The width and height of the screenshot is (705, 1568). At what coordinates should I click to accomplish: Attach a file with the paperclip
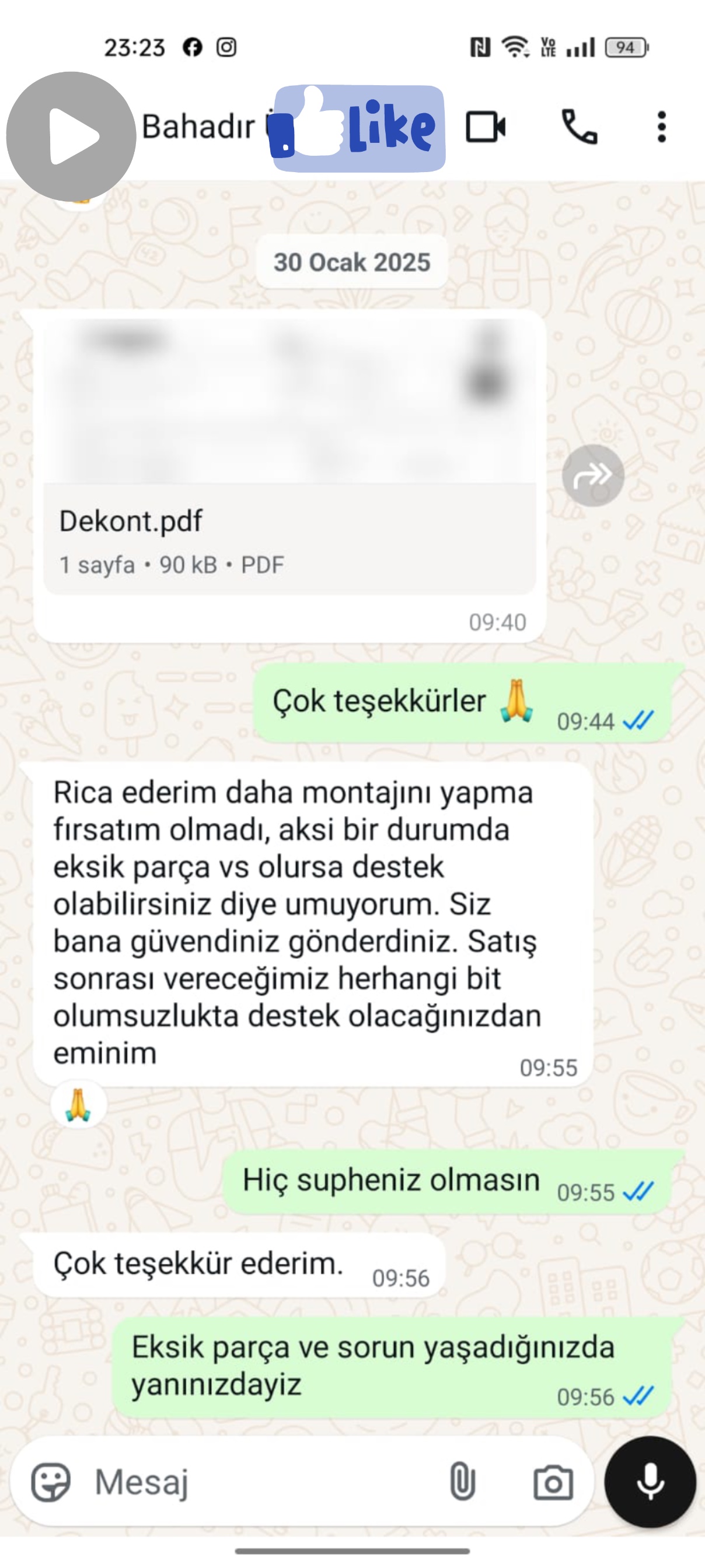462,1482
